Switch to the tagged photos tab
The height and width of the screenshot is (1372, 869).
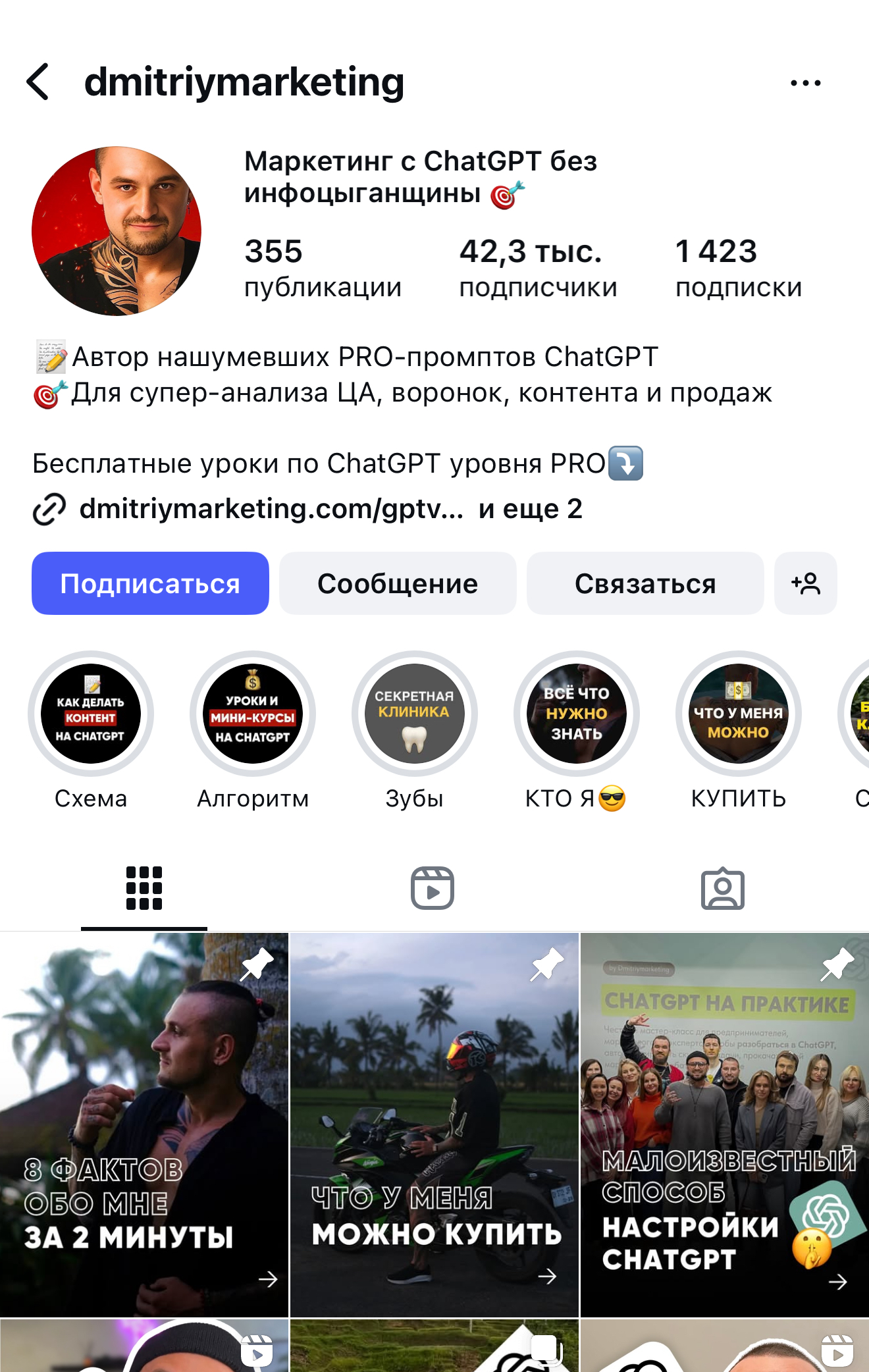click(722, 888)
